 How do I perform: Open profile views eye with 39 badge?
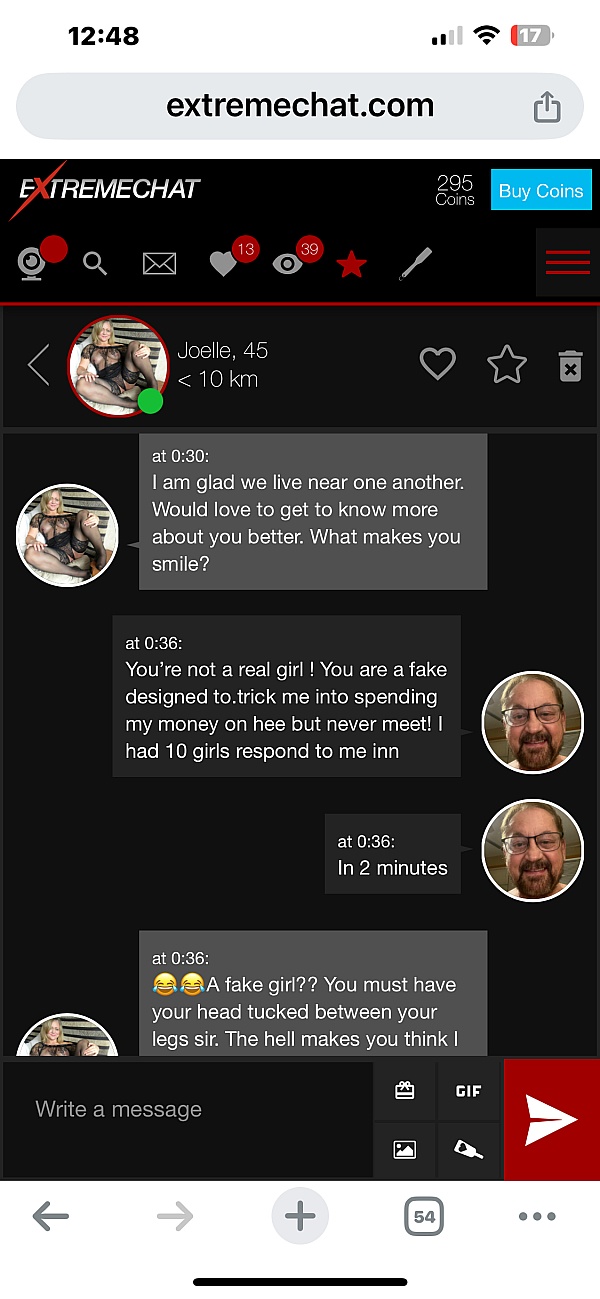coord(287,264)
